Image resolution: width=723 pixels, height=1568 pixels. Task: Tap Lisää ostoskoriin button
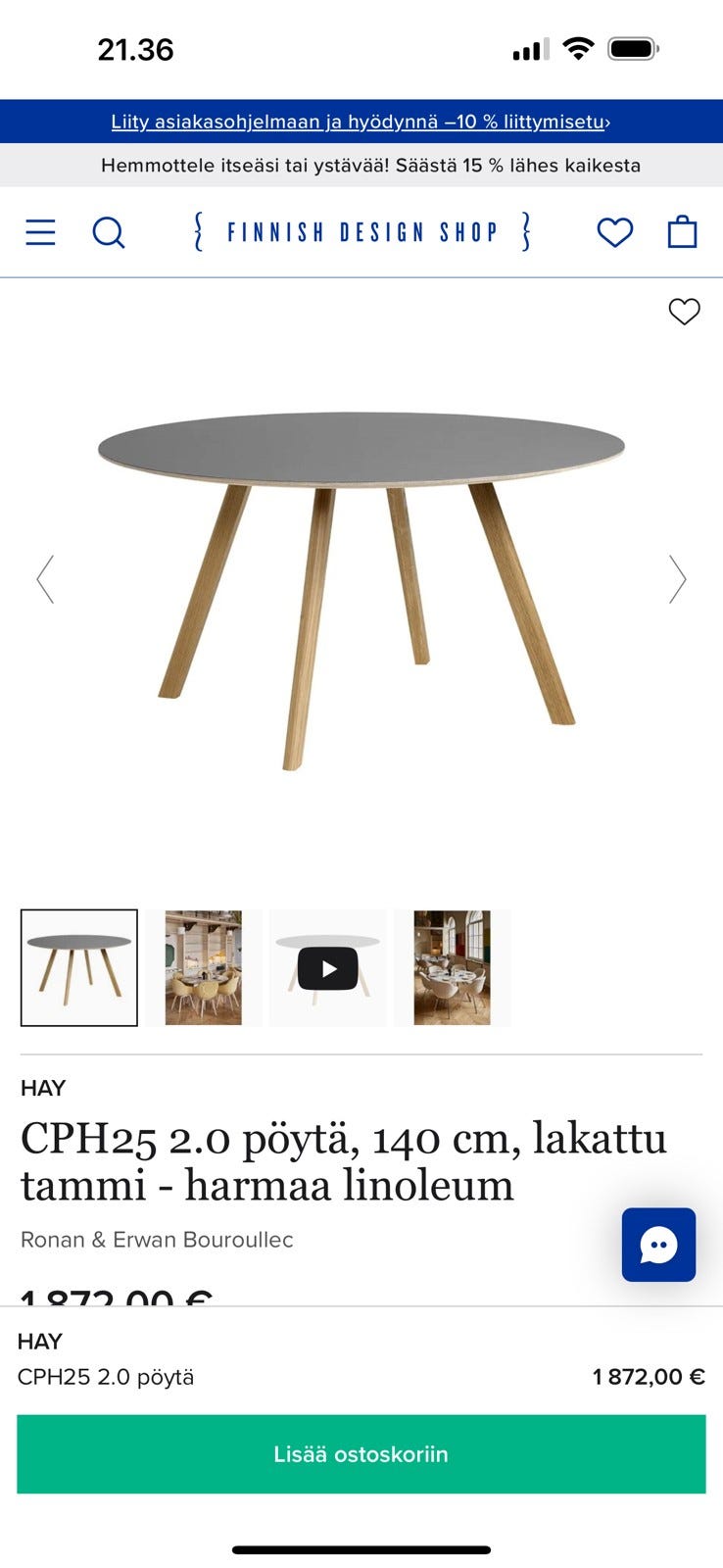point(361,1454)
